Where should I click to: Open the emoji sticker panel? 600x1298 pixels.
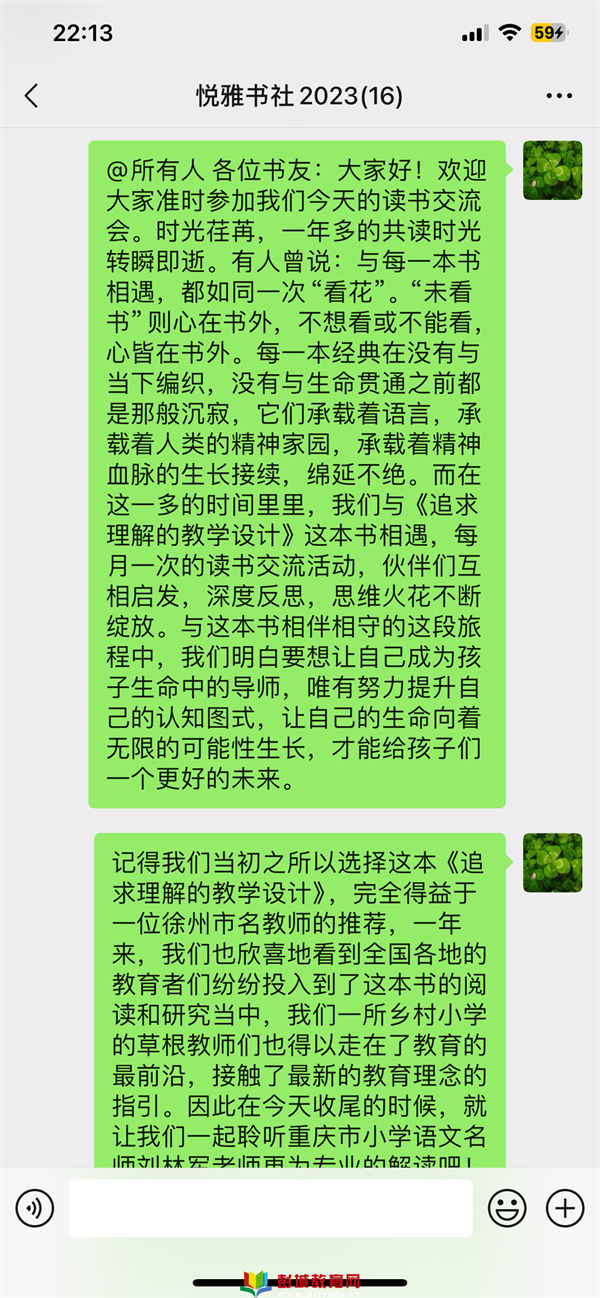click(x=507, y=1208)
